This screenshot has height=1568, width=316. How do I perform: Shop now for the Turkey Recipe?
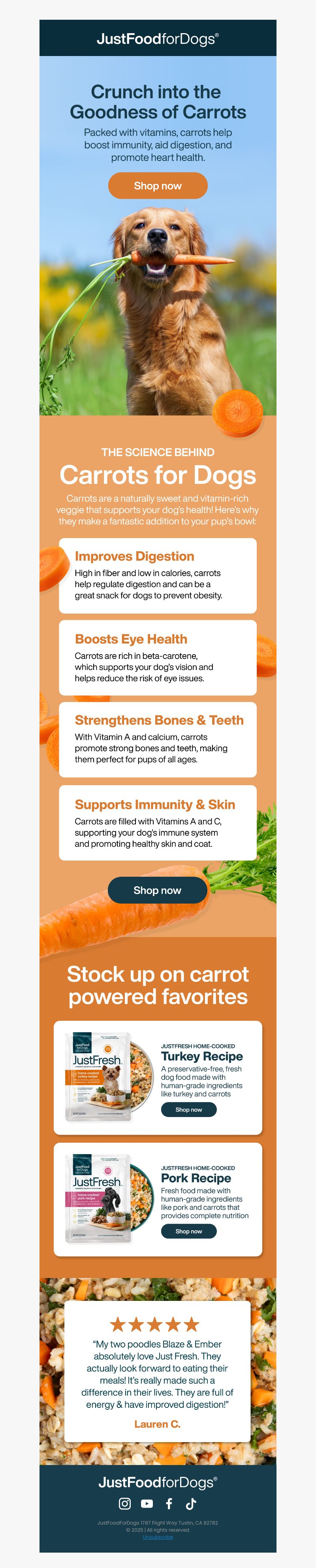point(188,1109)
